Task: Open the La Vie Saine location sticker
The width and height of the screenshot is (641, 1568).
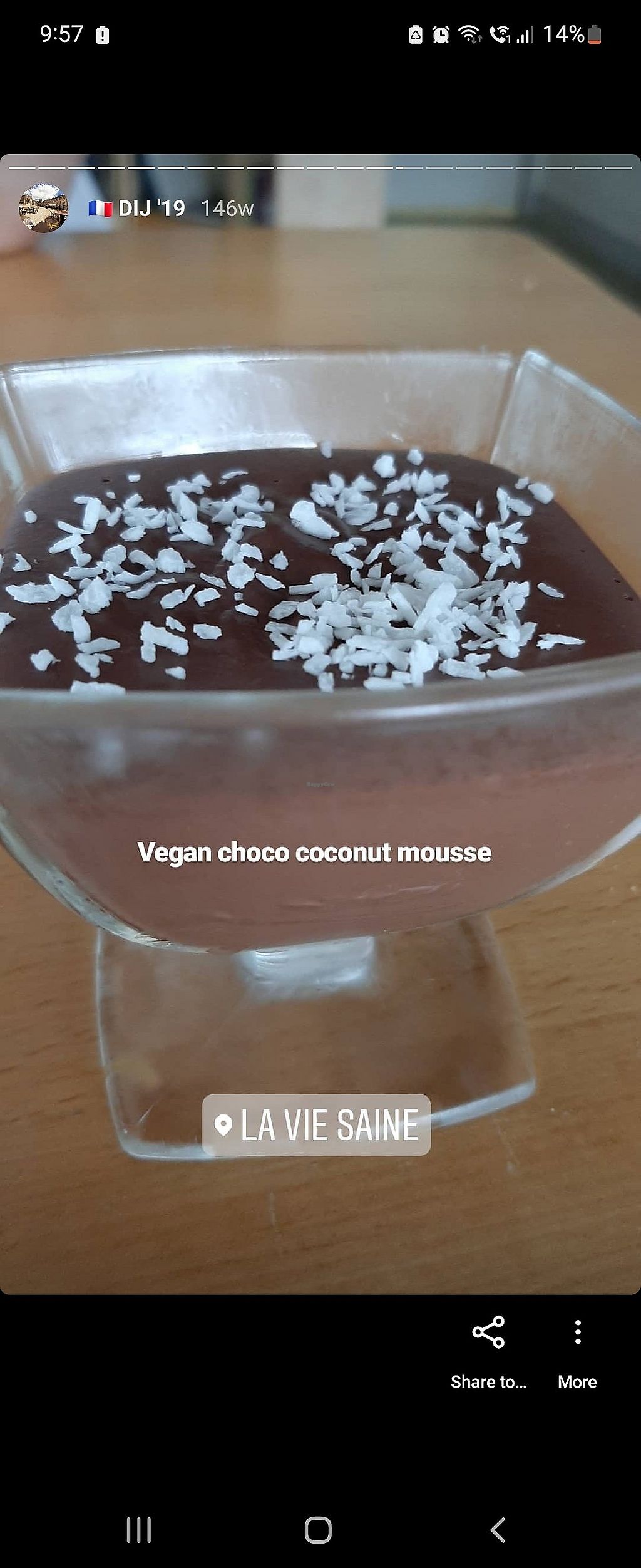Action: [x=316, y=1124]
